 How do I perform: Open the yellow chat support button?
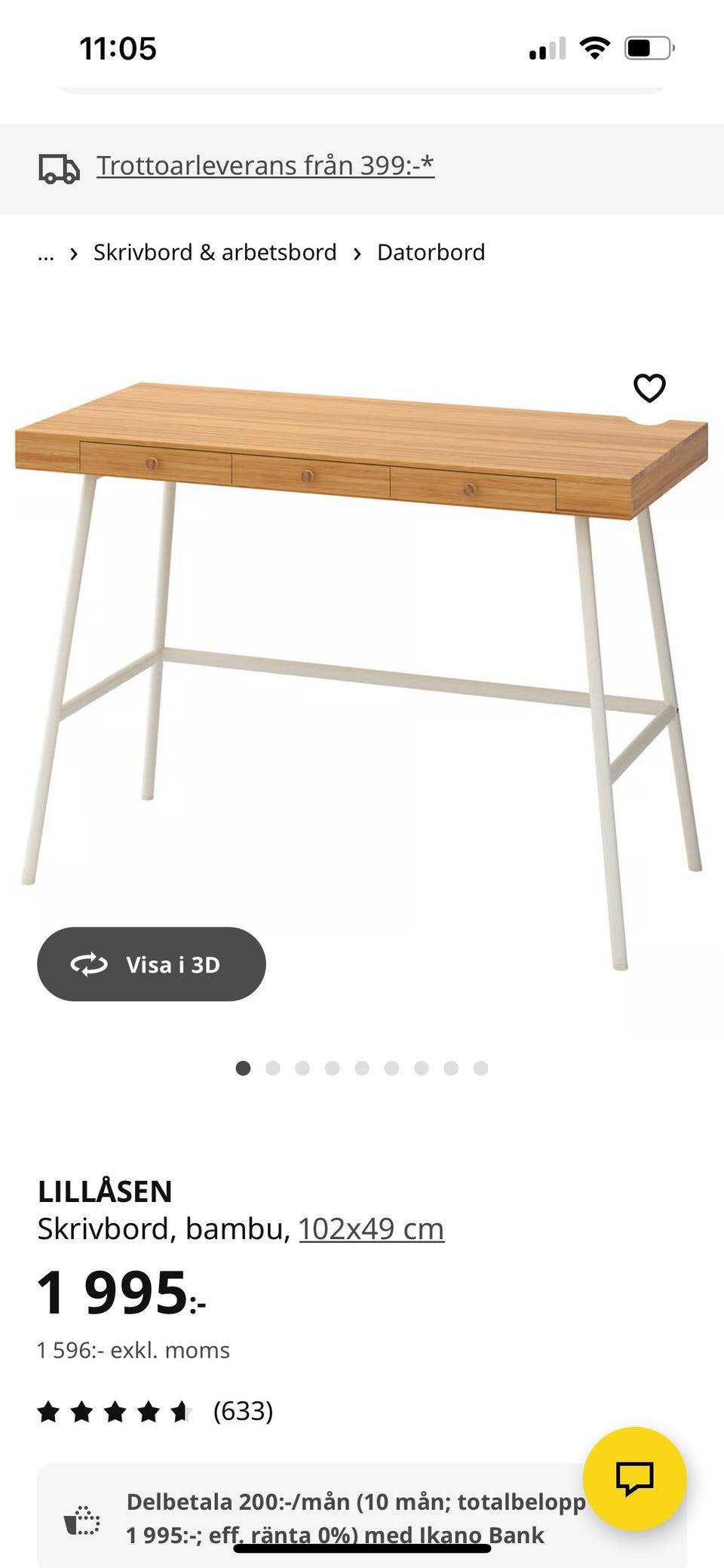[635, 1478]
